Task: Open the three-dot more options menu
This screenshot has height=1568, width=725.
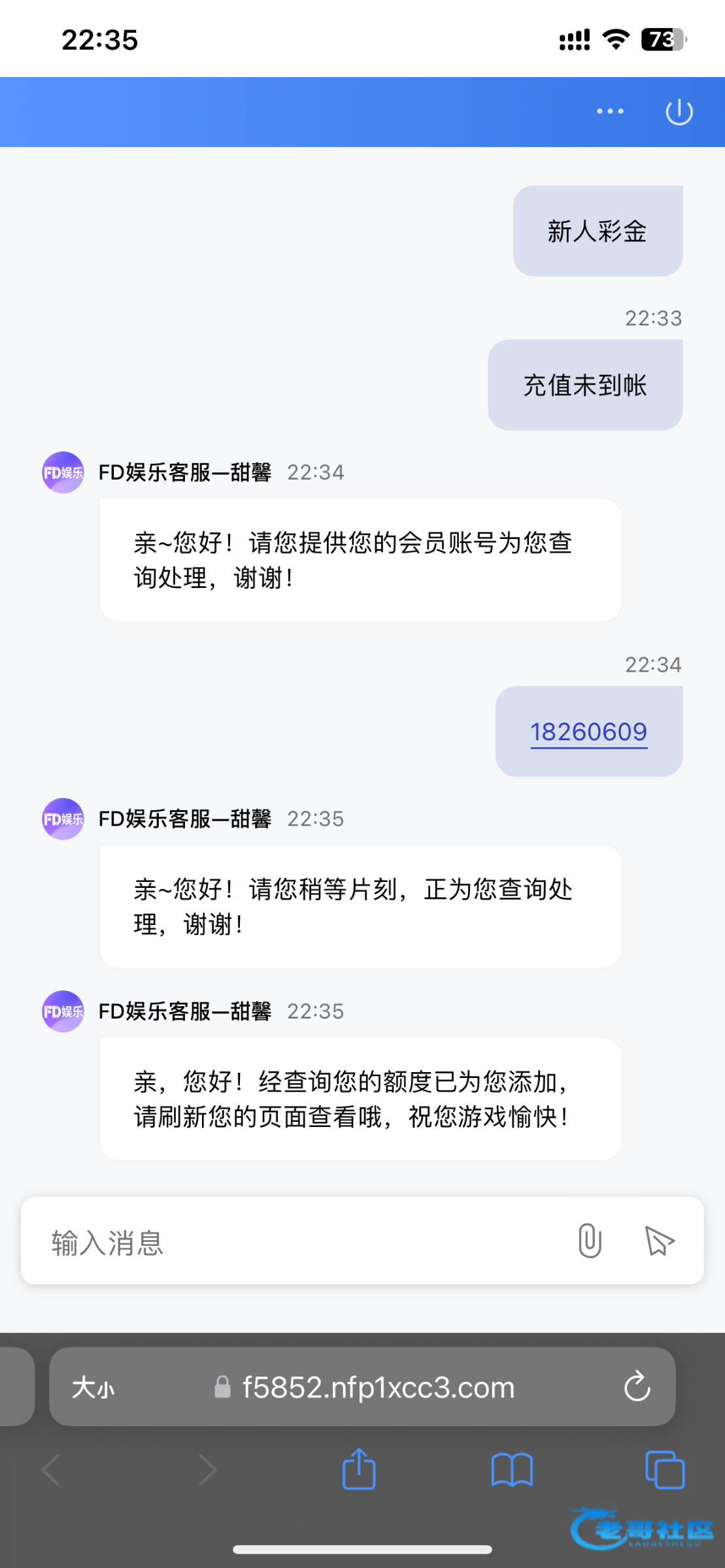Action: pos(610,111)
